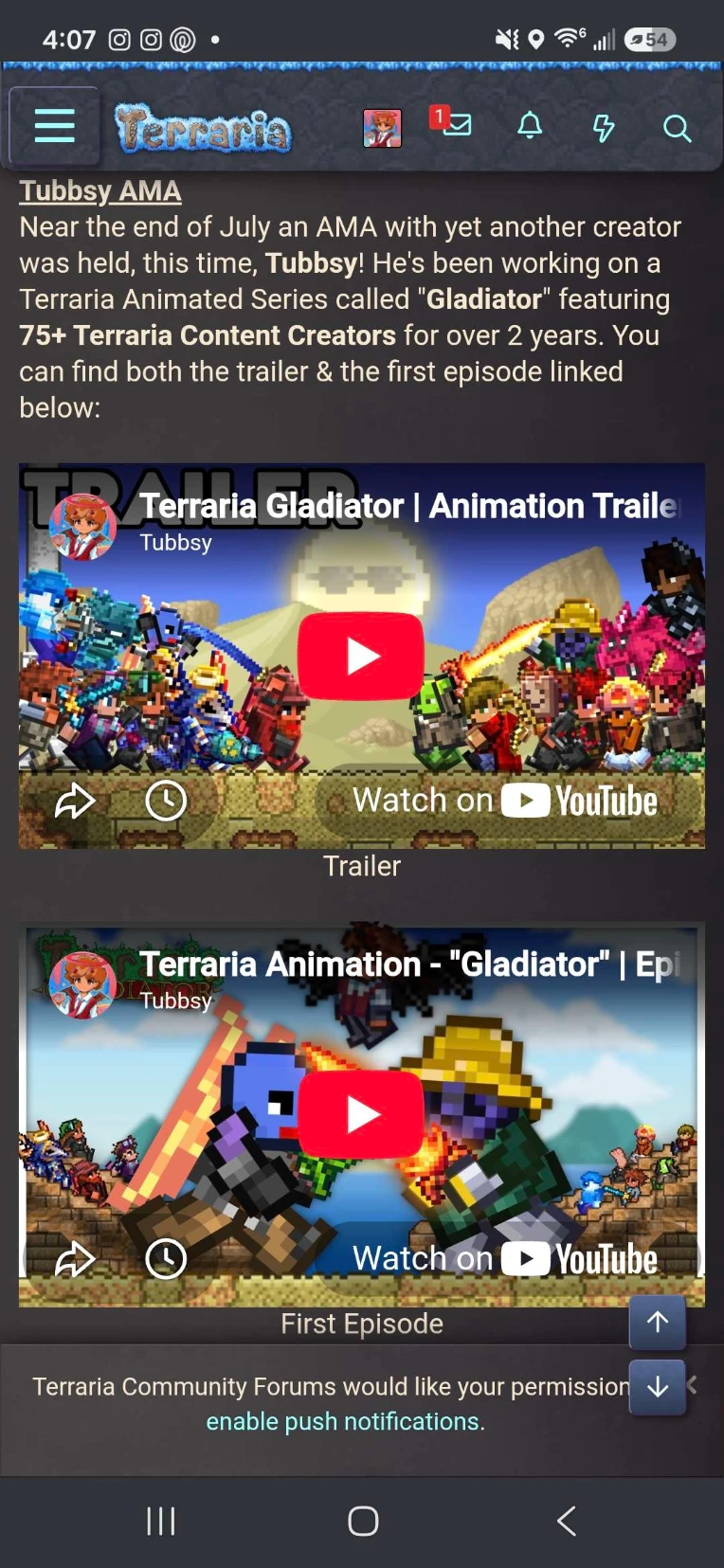Watch the trailer on YouTube
Viewport: 724px width, 1568px height.
pos(505,801)
